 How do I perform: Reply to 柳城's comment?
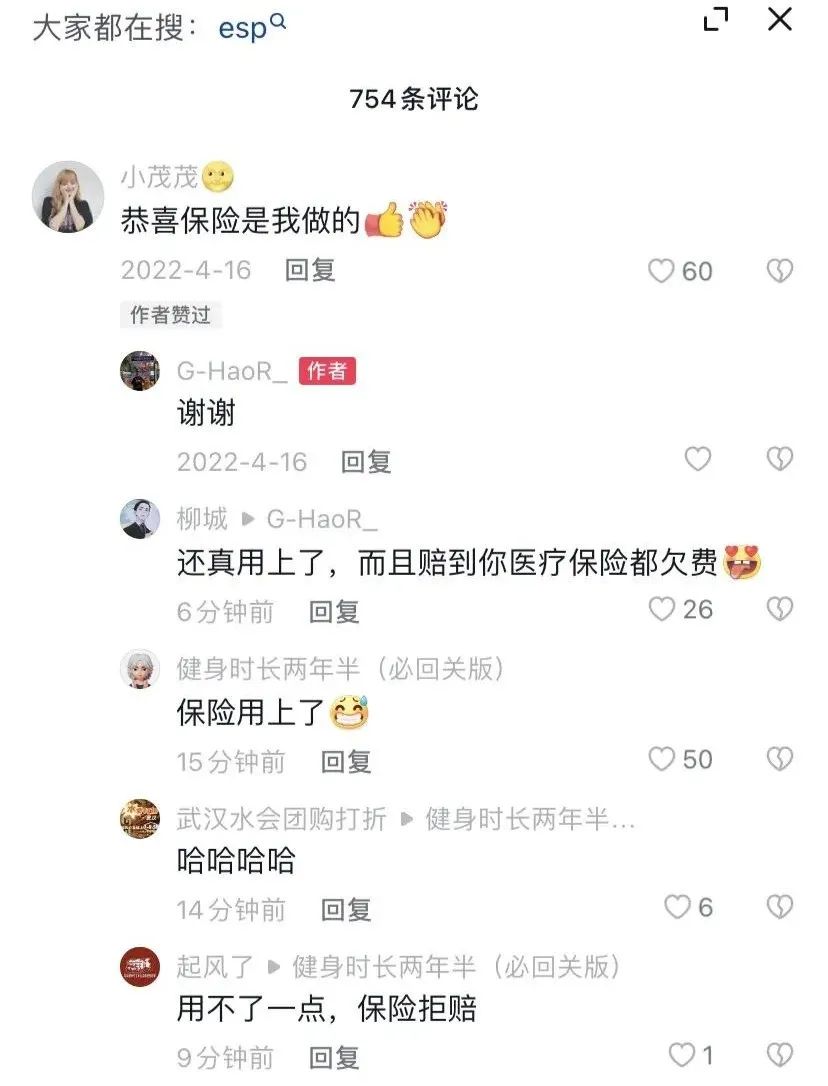pyautogui.click(x=334, y=611)
